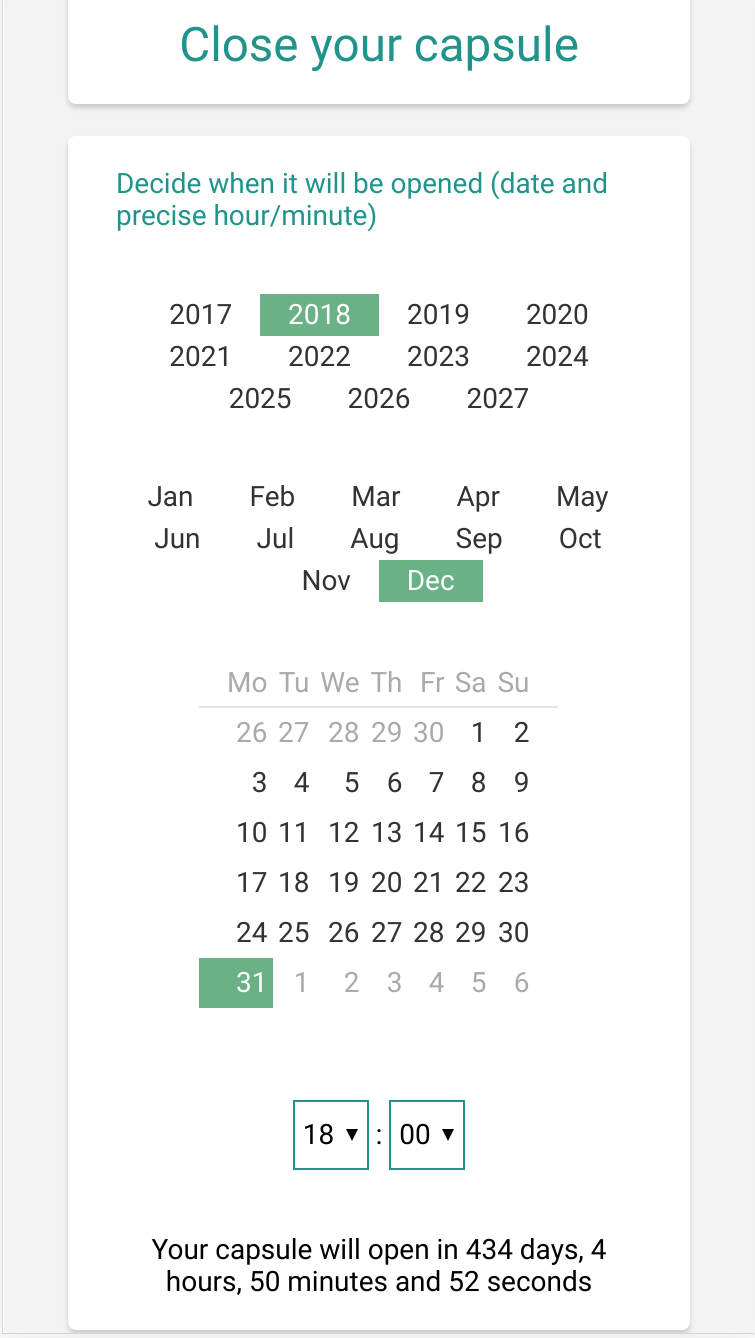Select the year 2019
755x1338 pixels.
pyautogui.click(x=438, y=315)
